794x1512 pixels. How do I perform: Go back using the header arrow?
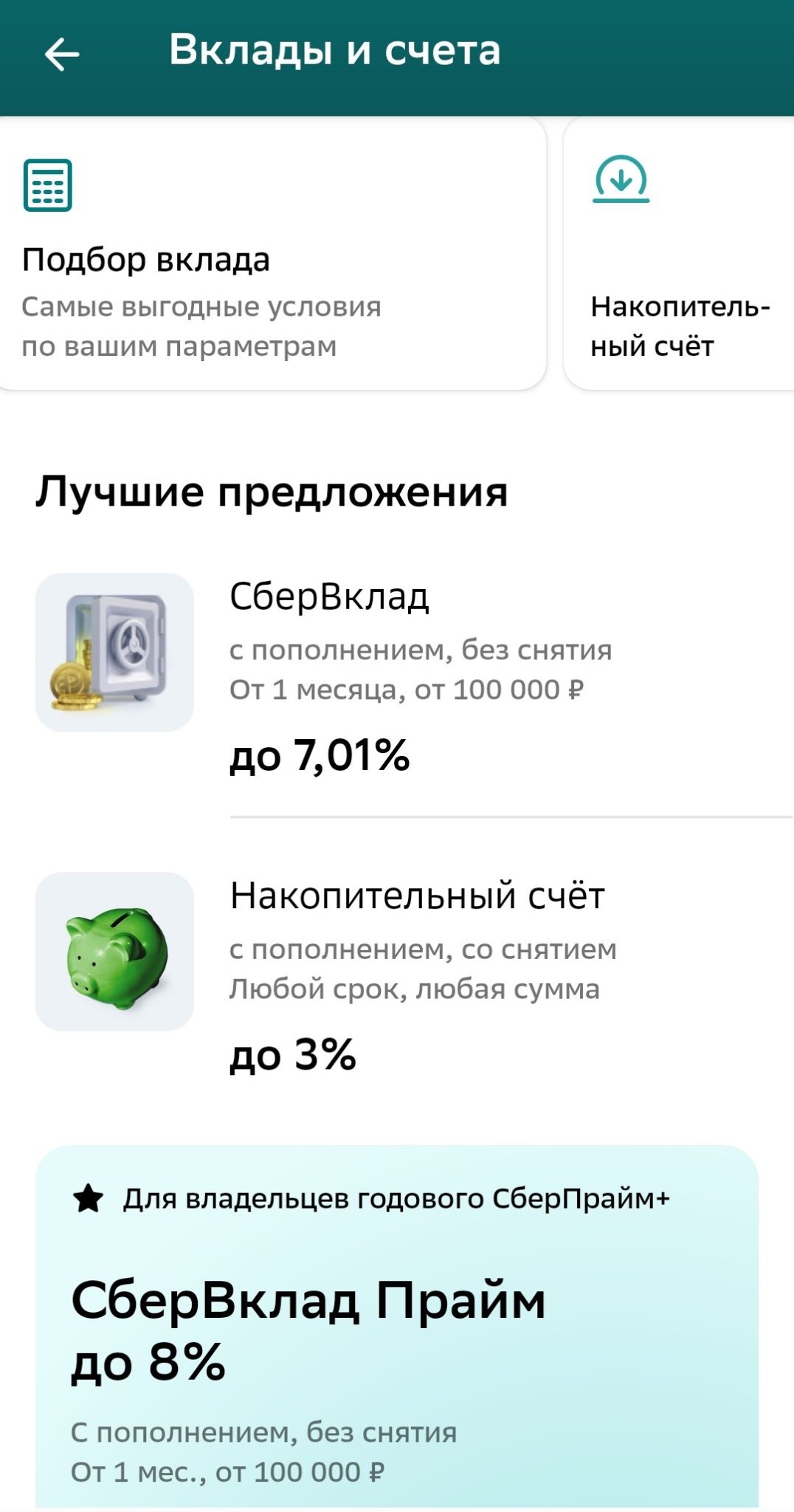pyautogui.click(x=62, y=55)
